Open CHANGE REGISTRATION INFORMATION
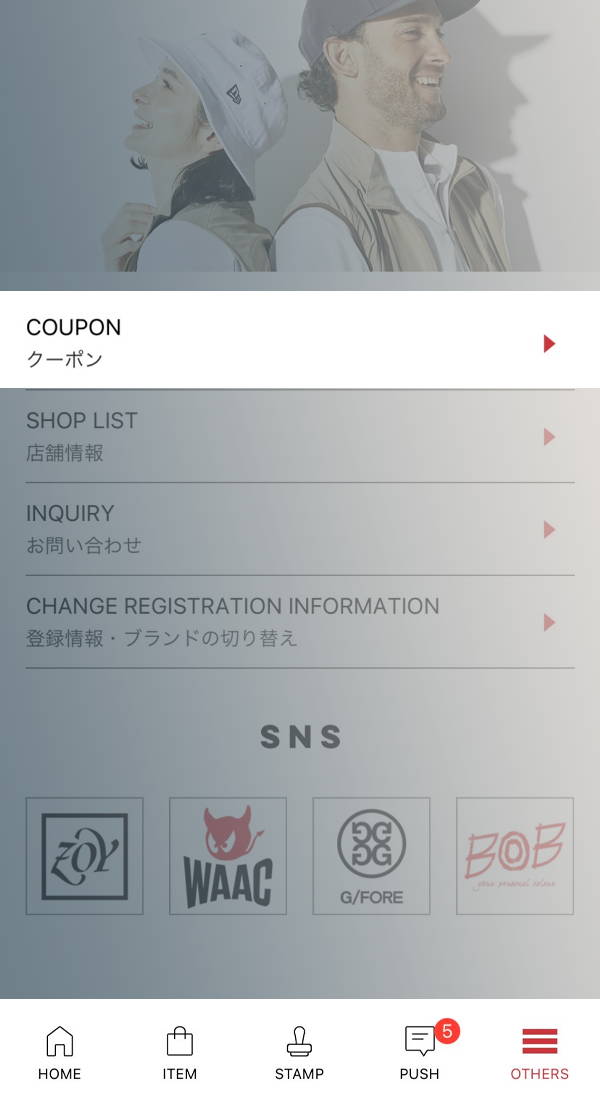The width and height of the screenshot is (600, 1100). coord(300,622)
